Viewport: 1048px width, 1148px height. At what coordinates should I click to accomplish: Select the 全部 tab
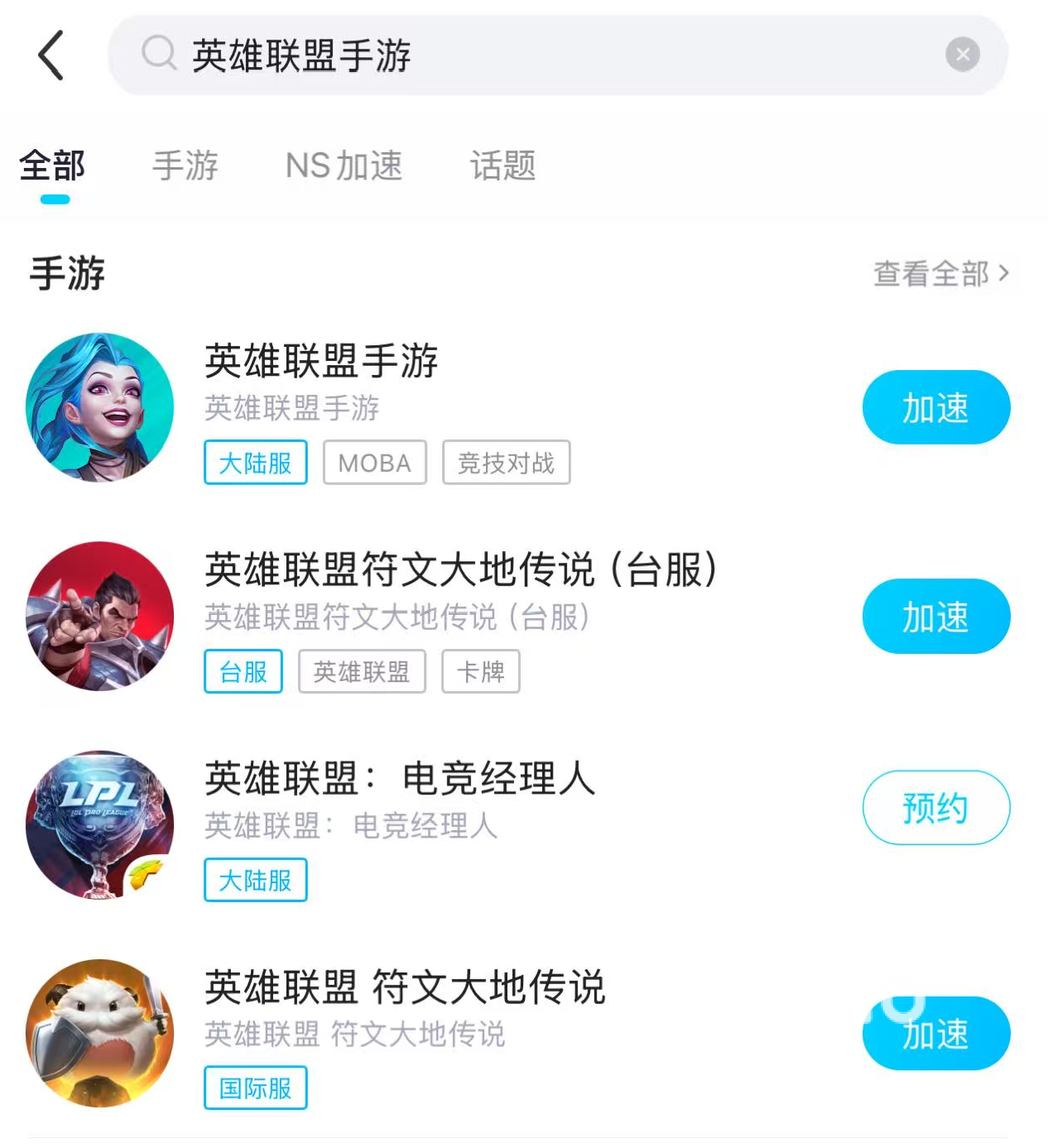(53, 166)
